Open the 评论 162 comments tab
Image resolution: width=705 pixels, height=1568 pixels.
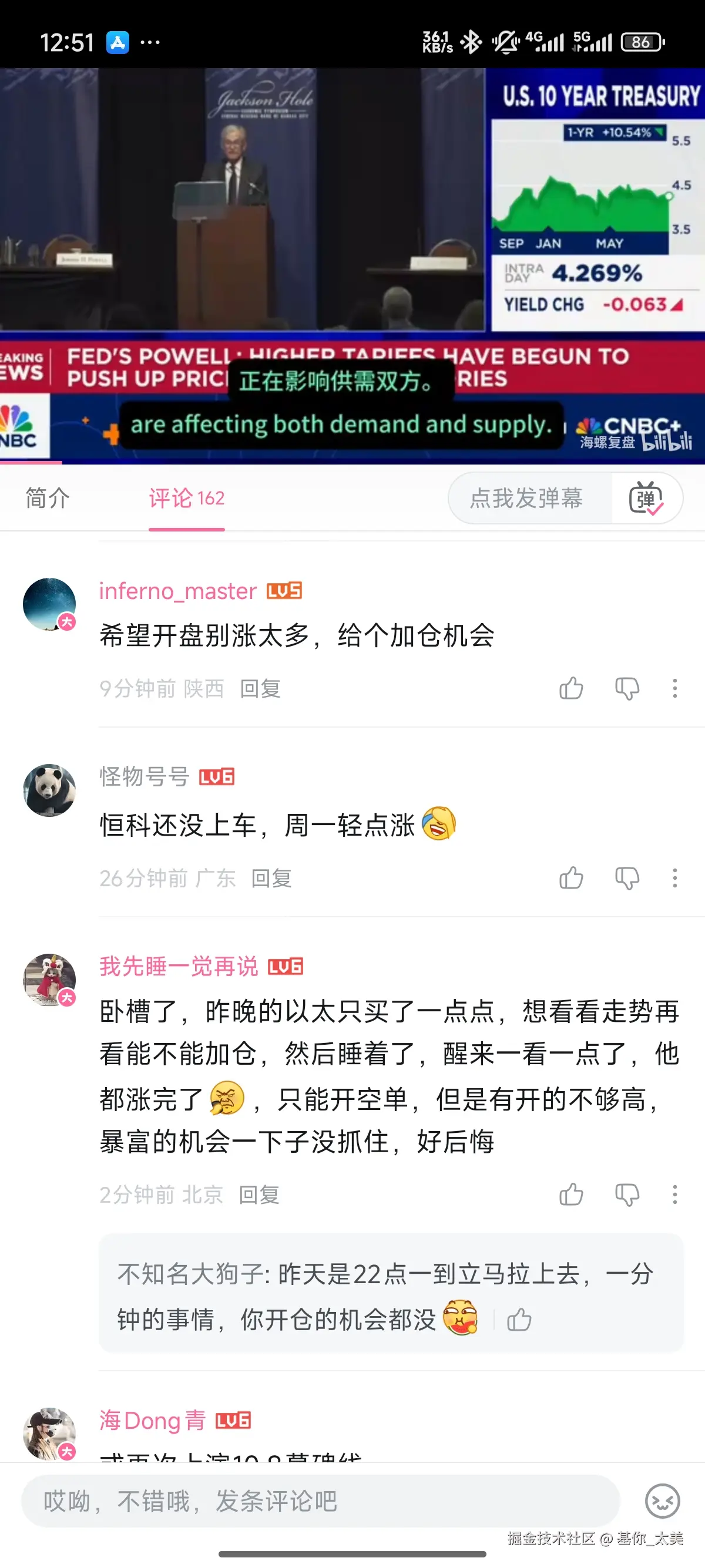pyautogui.click(x=186, y=498)
